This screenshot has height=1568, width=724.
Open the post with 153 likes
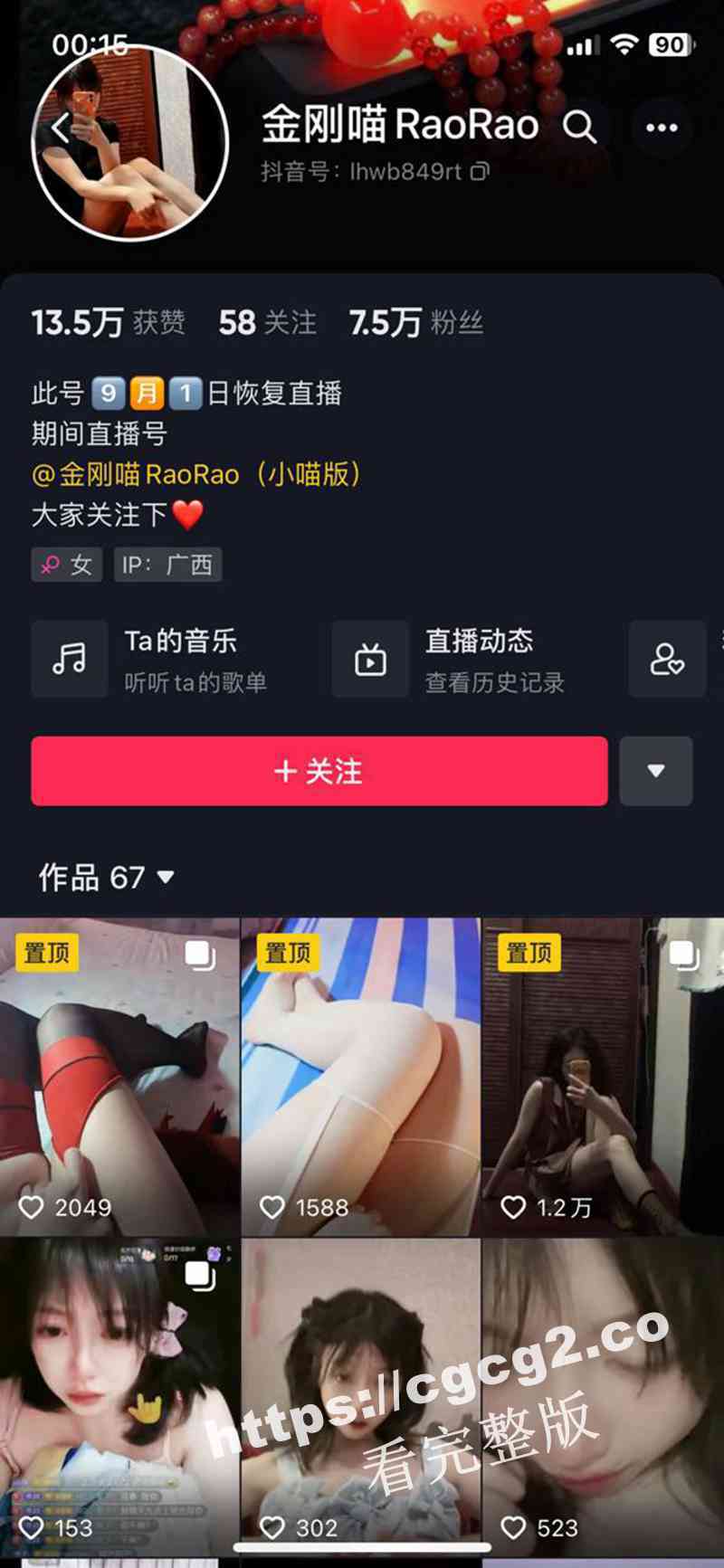[119, 1393]
